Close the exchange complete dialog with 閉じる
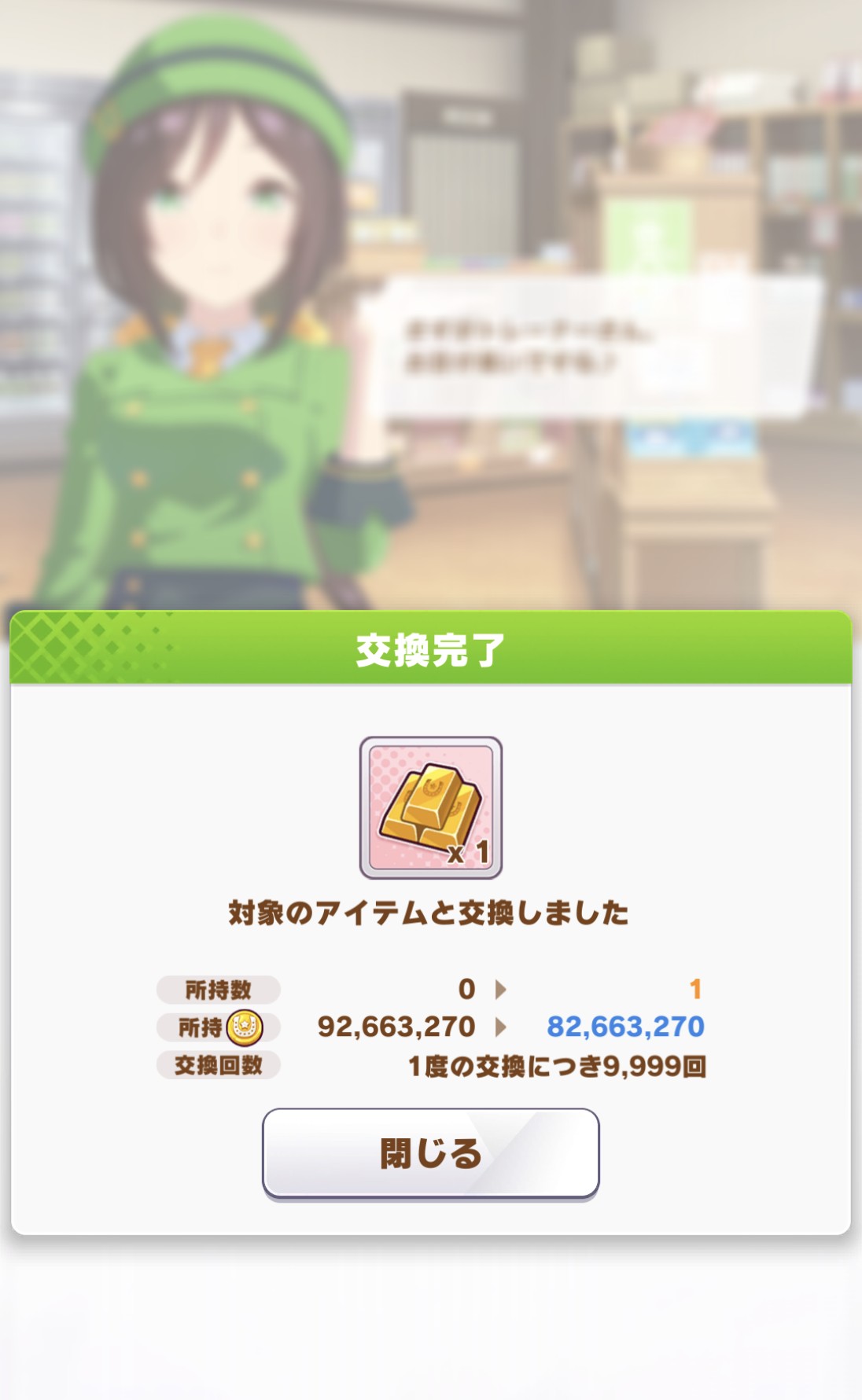Viewport: 862px width, 1400px height. (430, 1153)
